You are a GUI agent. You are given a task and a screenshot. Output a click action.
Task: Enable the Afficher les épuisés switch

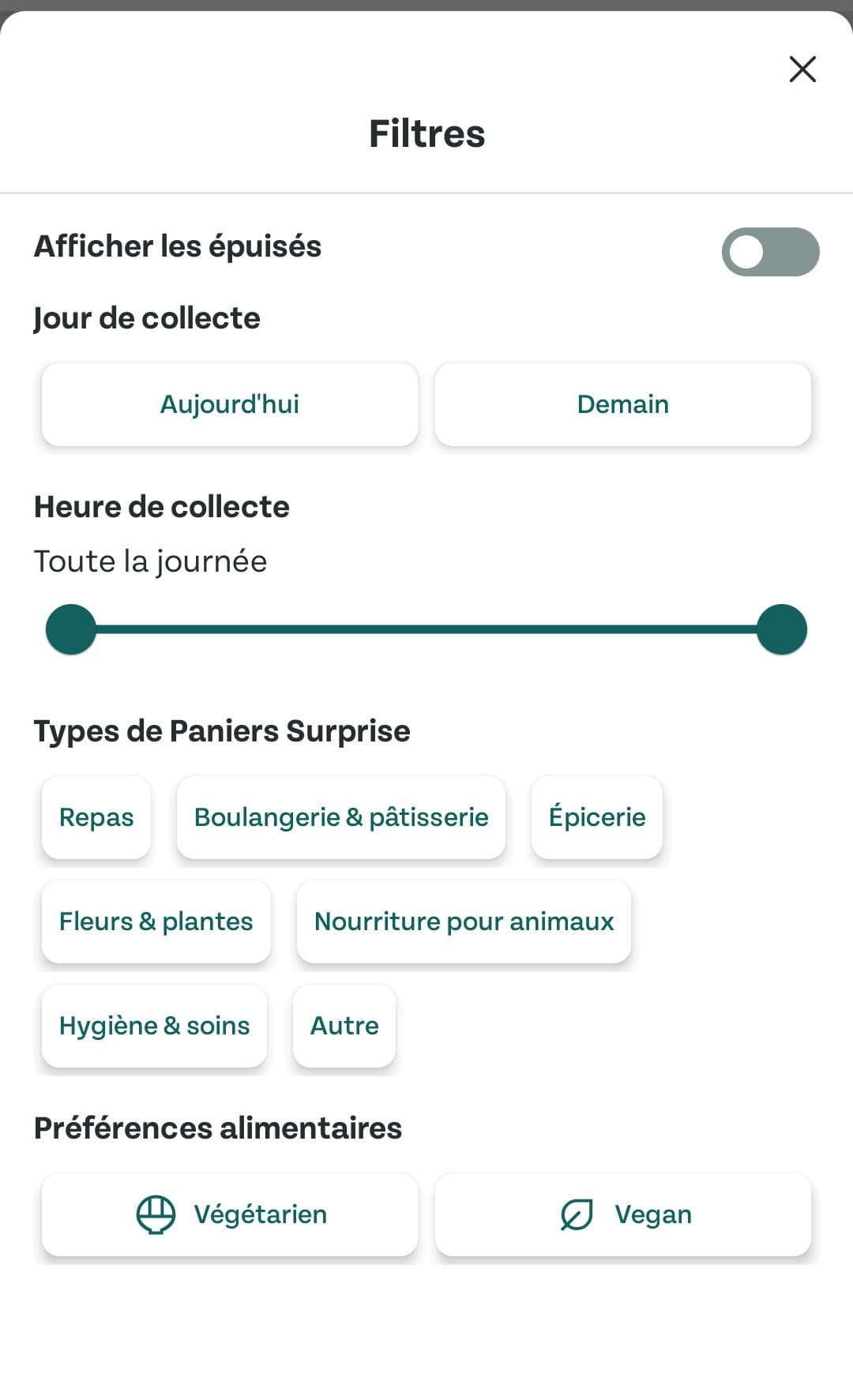(772, 251)
